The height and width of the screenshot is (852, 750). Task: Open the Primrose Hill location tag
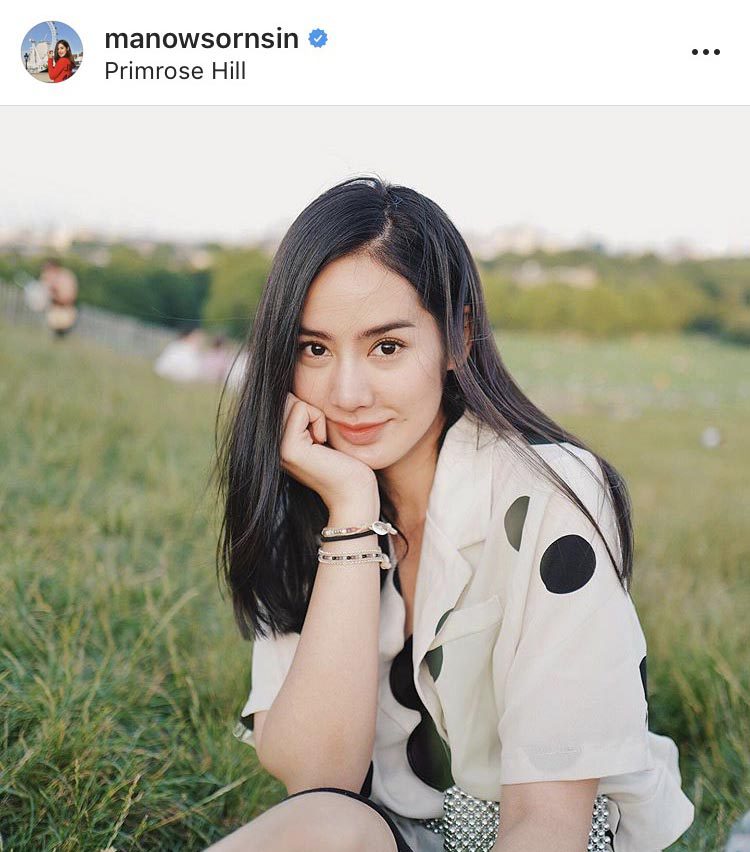175,71
